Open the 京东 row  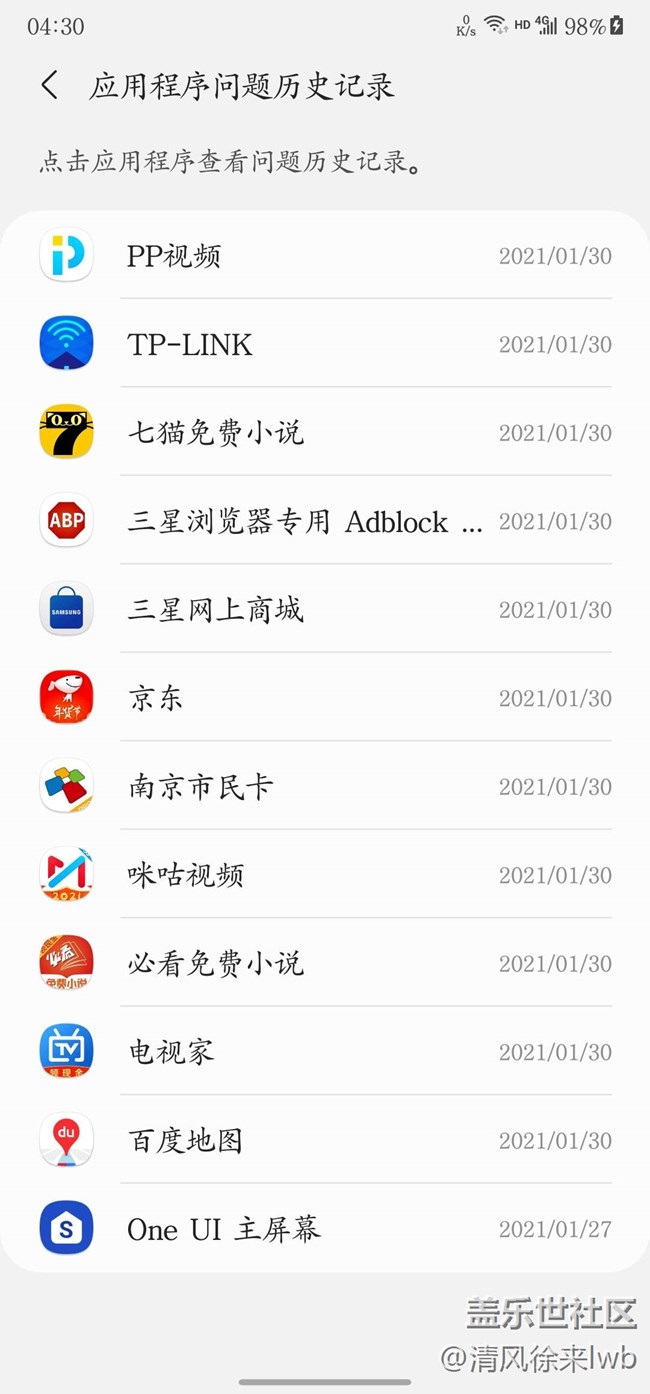(x=325, y=698)
